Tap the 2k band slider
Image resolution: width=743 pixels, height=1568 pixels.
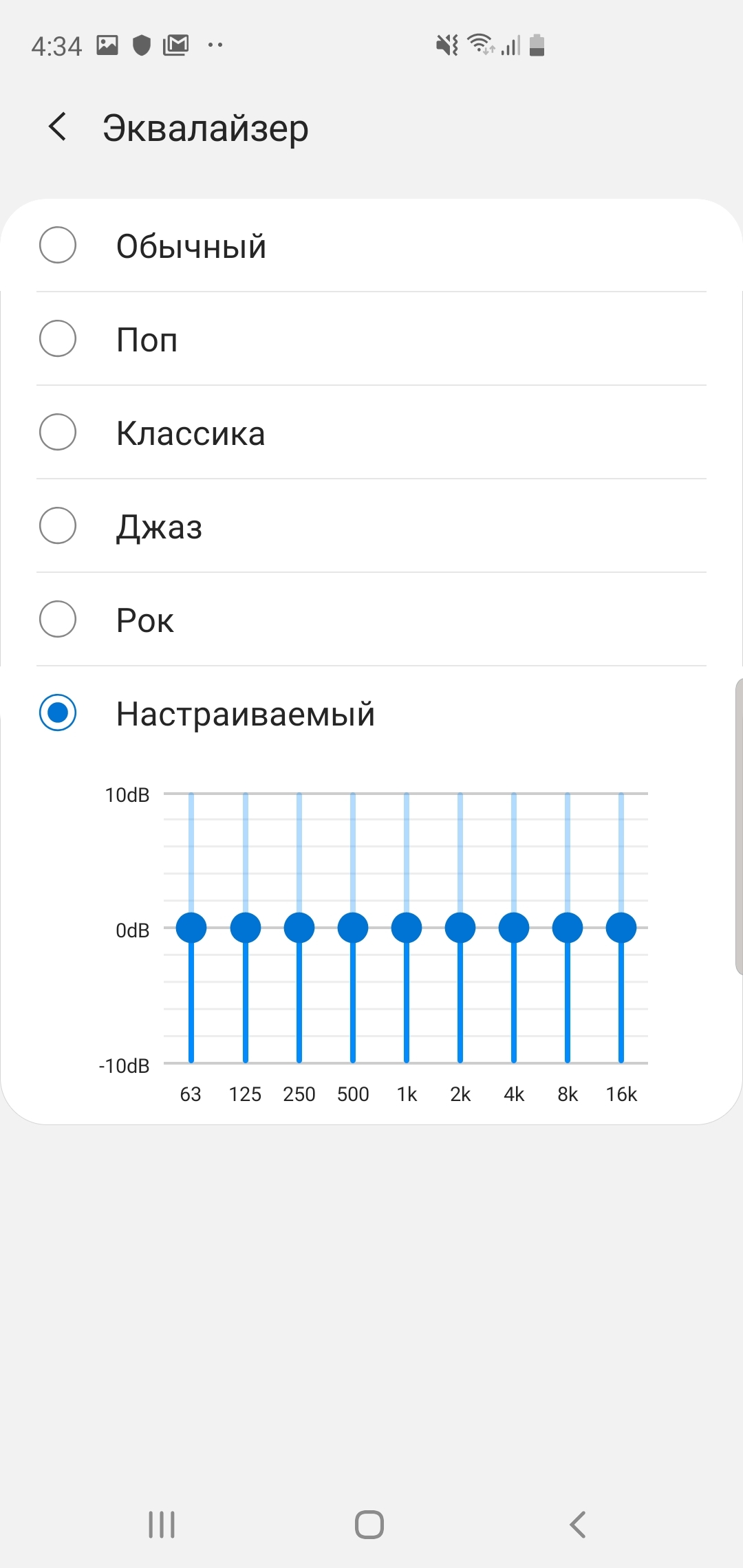[x=460, y=928]
